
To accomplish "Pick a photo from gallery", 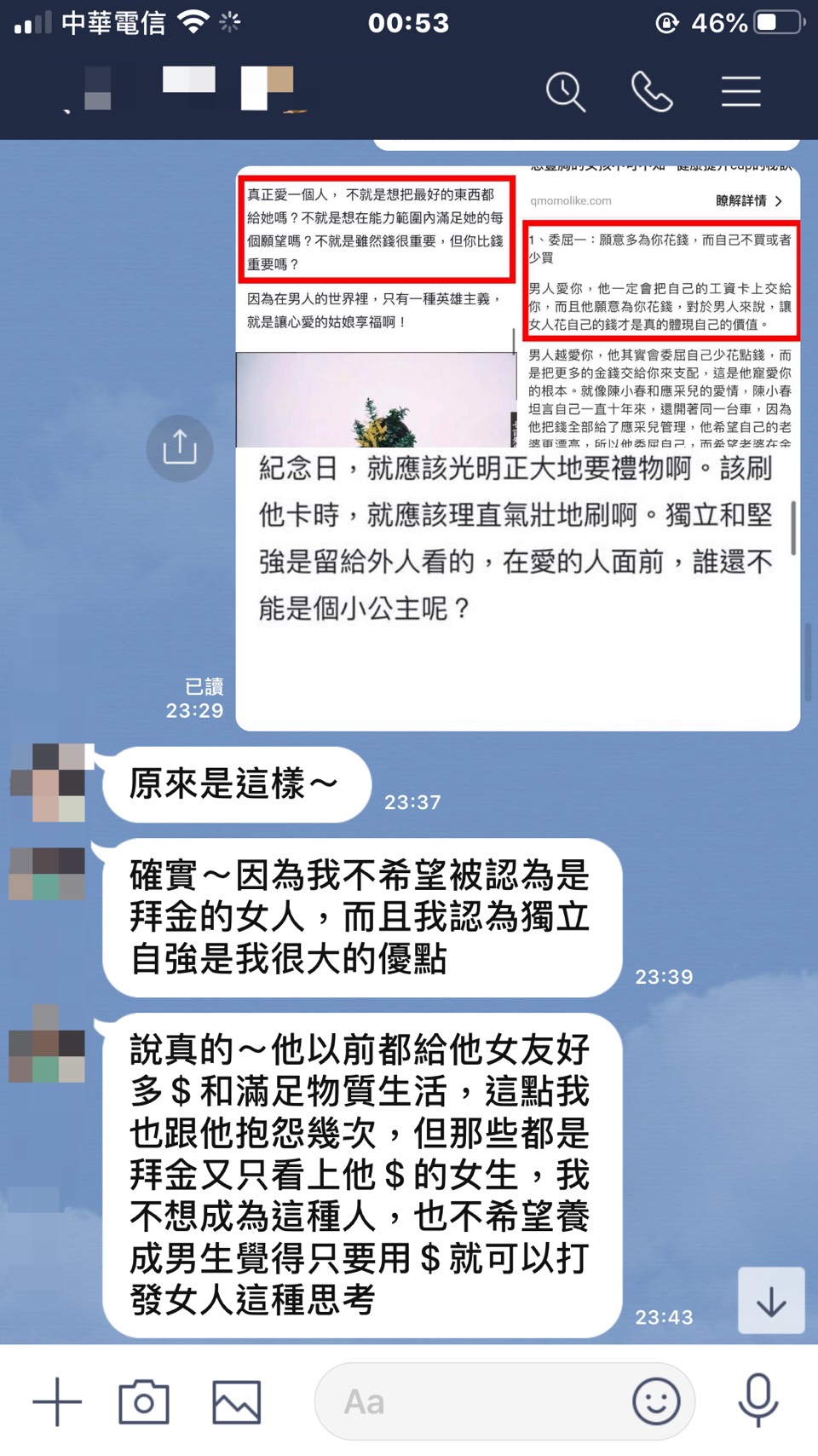I will point(236,1401).
